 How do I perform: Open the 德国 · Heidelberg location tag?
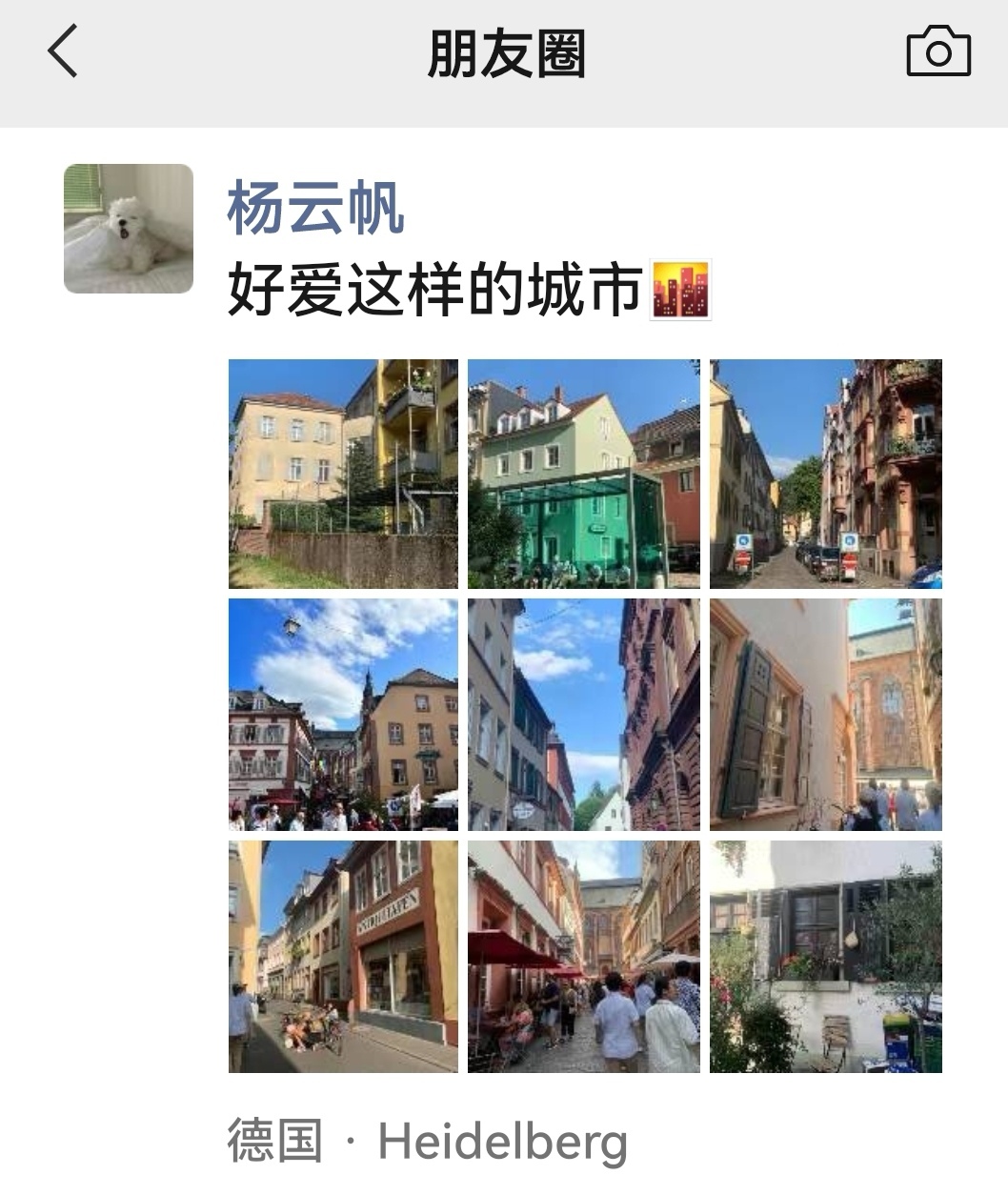tap(427, 1141)
